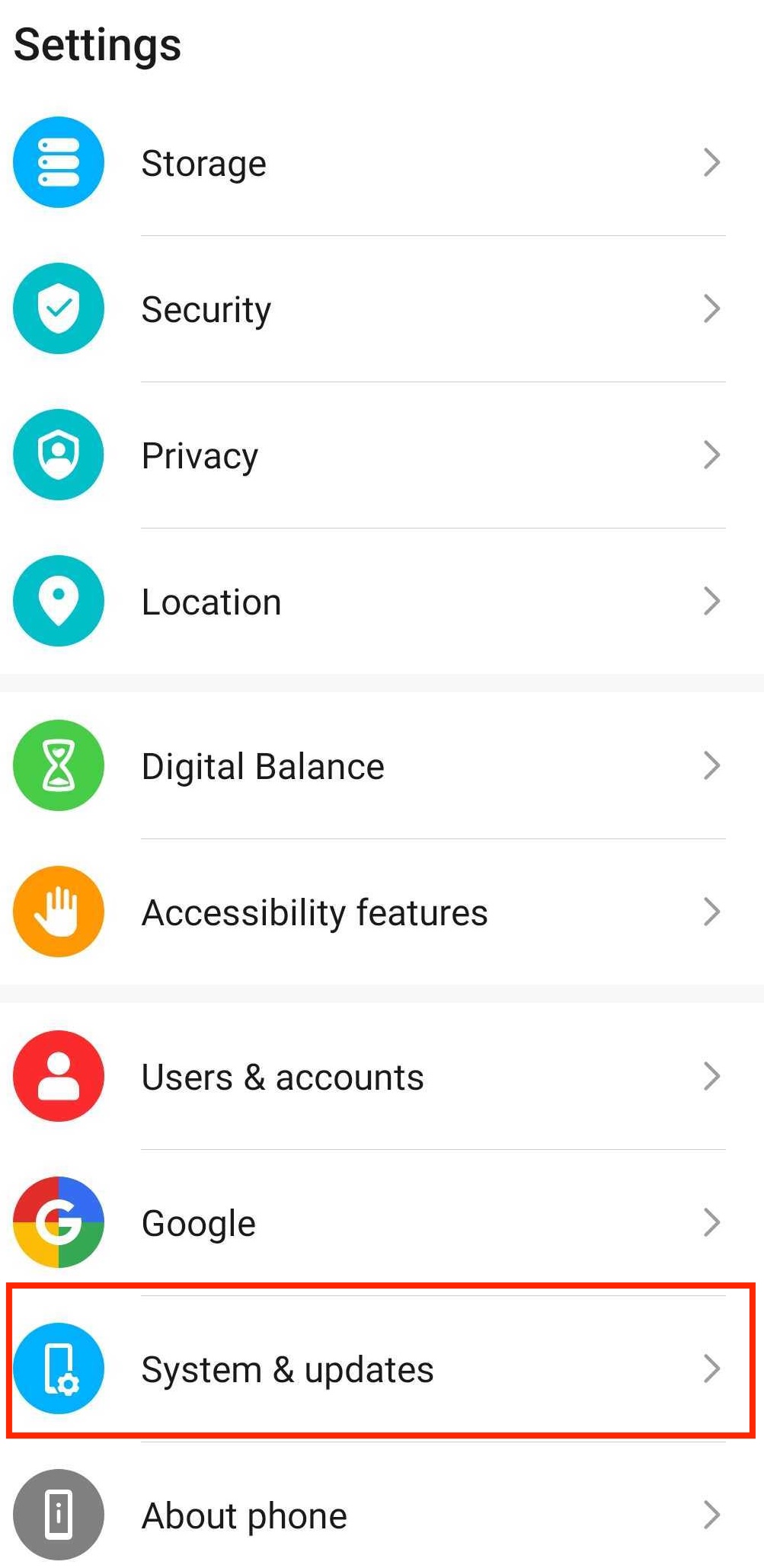Image resolution: width=764 pixels, height=1568 pixels.
Task: Click the Users & accounts person icon
Action: [59, 1076]
